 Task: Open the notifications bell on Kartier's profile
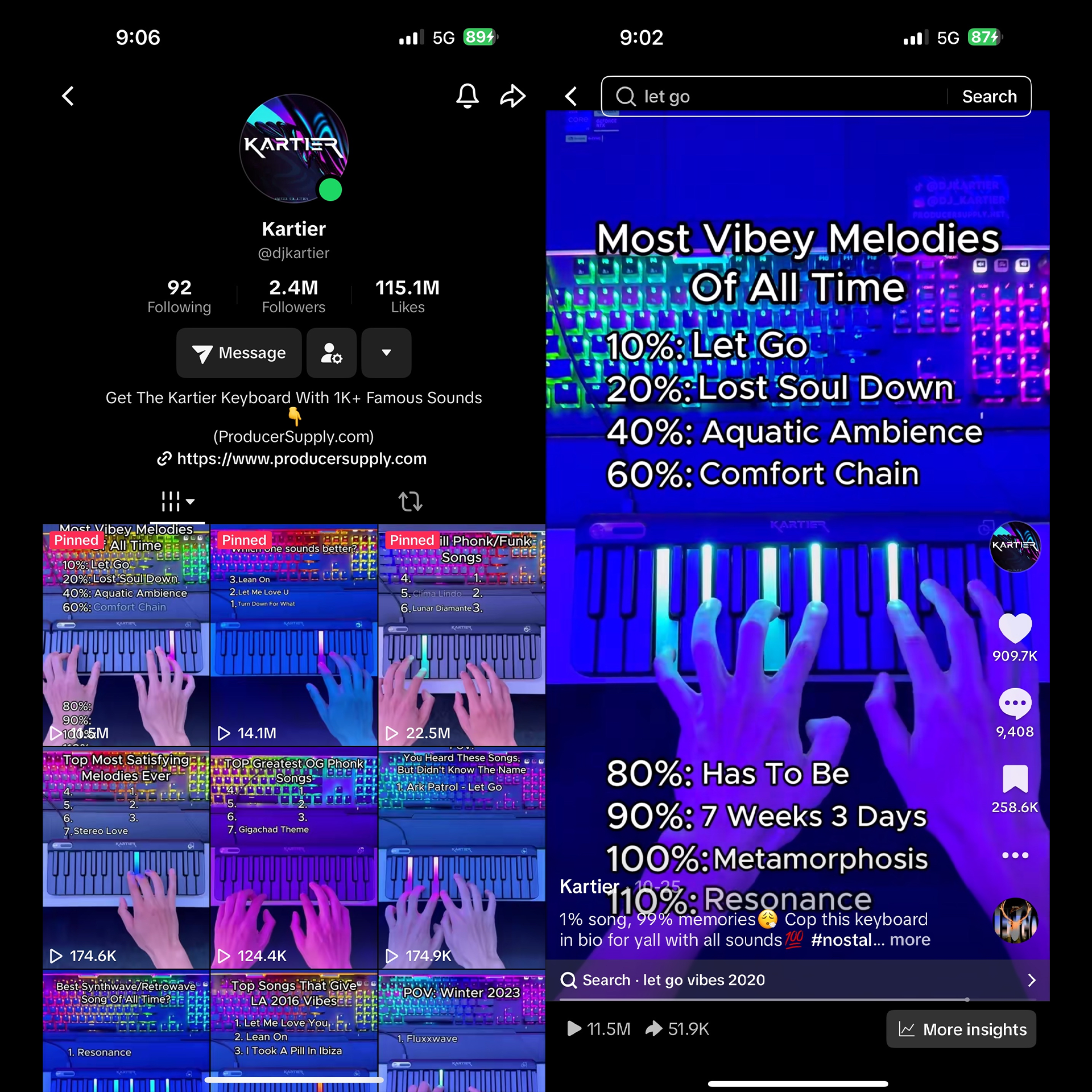click(467, 96)
